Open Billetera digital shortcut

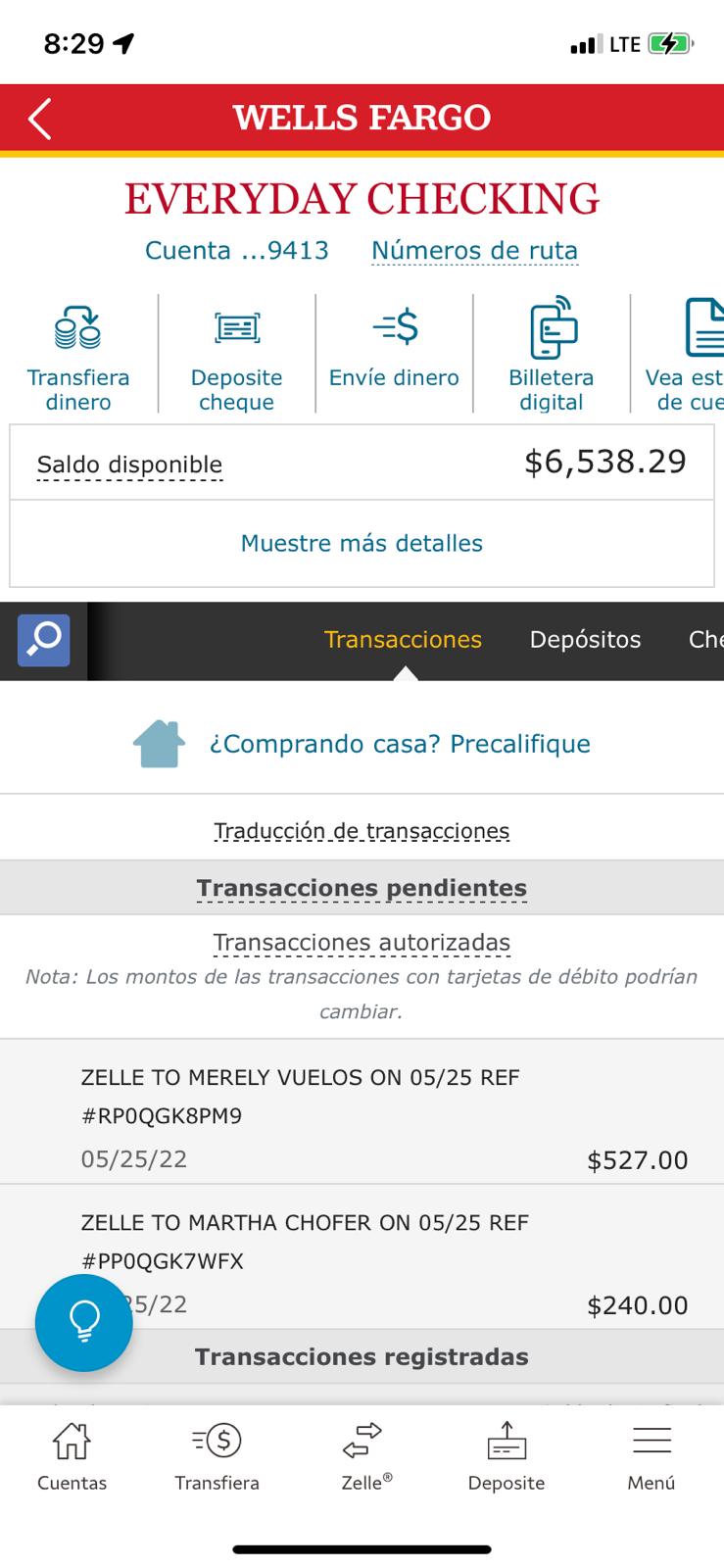552,355
